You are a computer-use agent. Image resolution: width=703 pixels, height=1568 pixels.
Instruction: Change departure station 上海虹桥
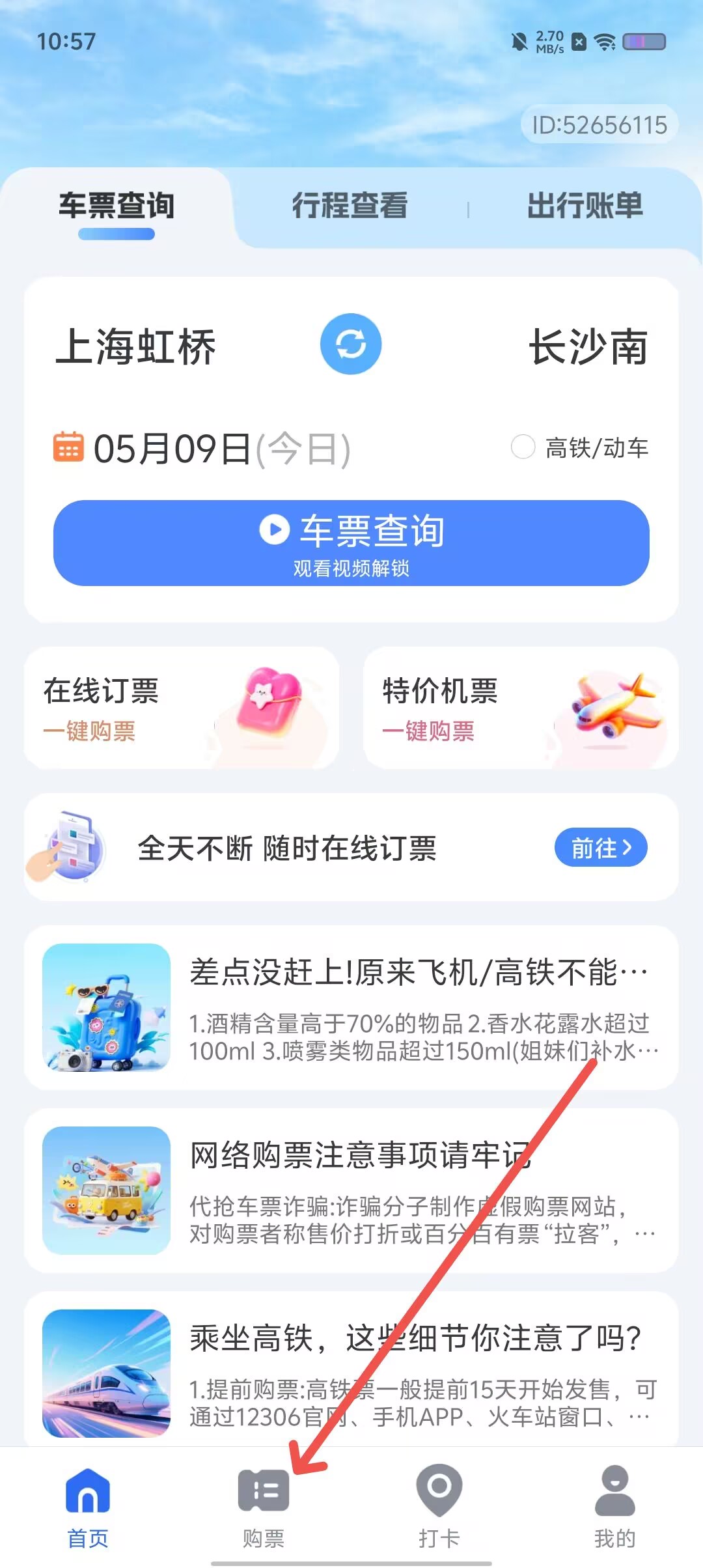point(135,346)
